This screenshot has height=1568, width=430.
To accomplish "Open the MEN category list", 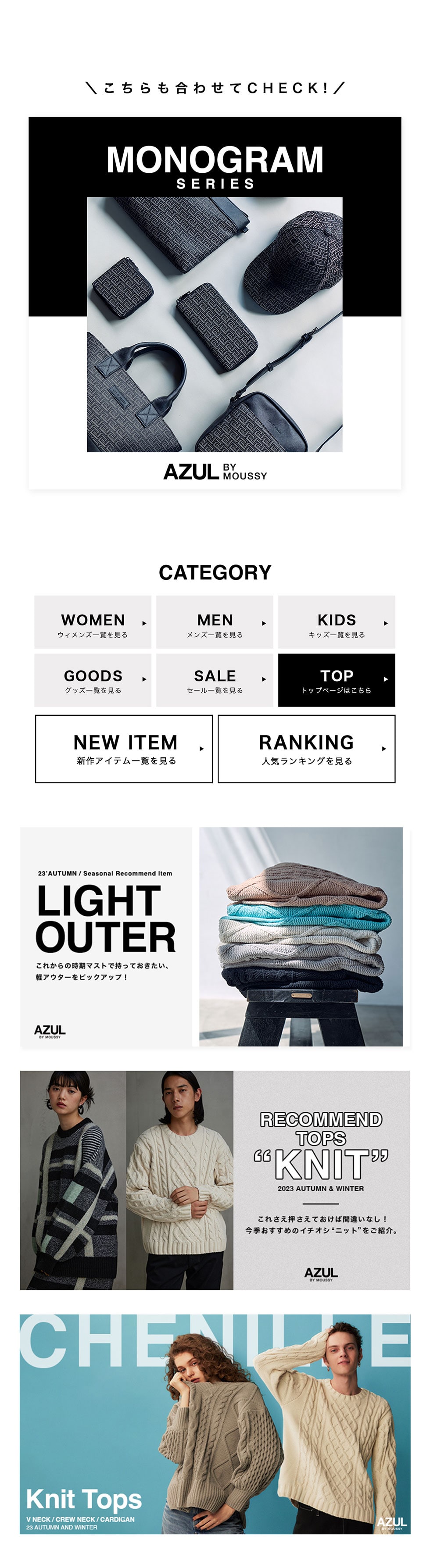I will click(x=215, y=622).
